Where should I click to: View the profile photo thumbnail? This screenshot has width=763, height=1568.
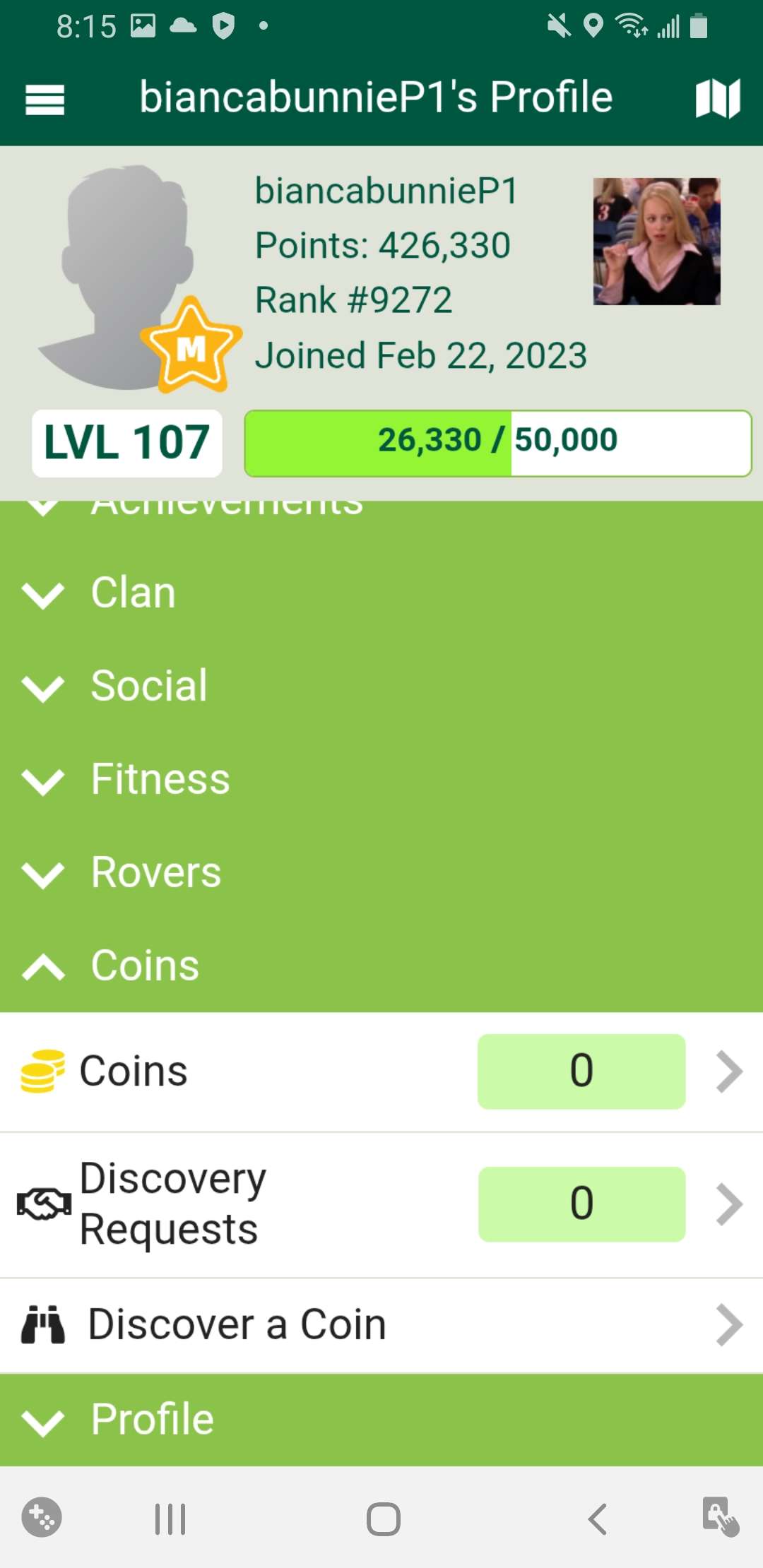coord(656,242)
